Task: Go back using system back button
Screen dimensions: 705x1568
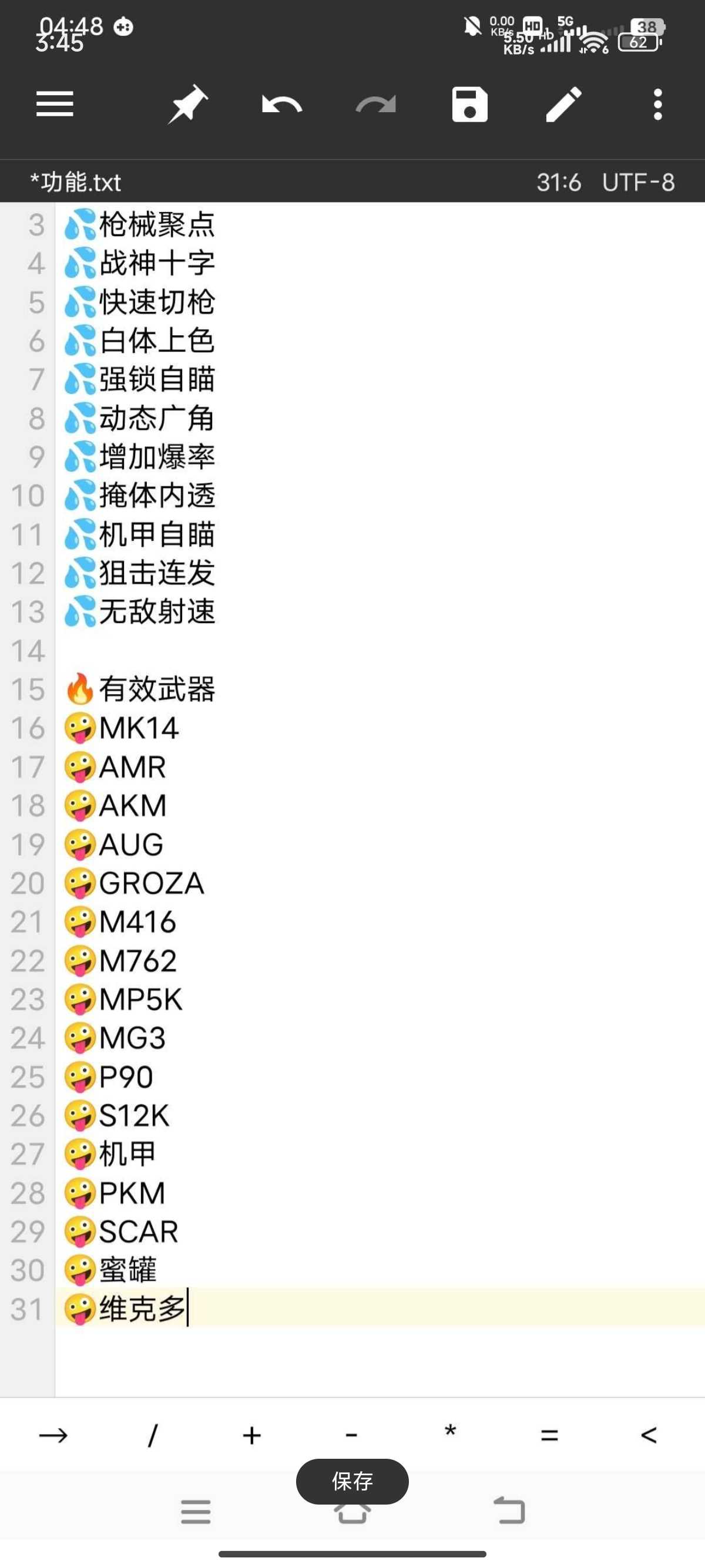Action: coord(509,1510)
